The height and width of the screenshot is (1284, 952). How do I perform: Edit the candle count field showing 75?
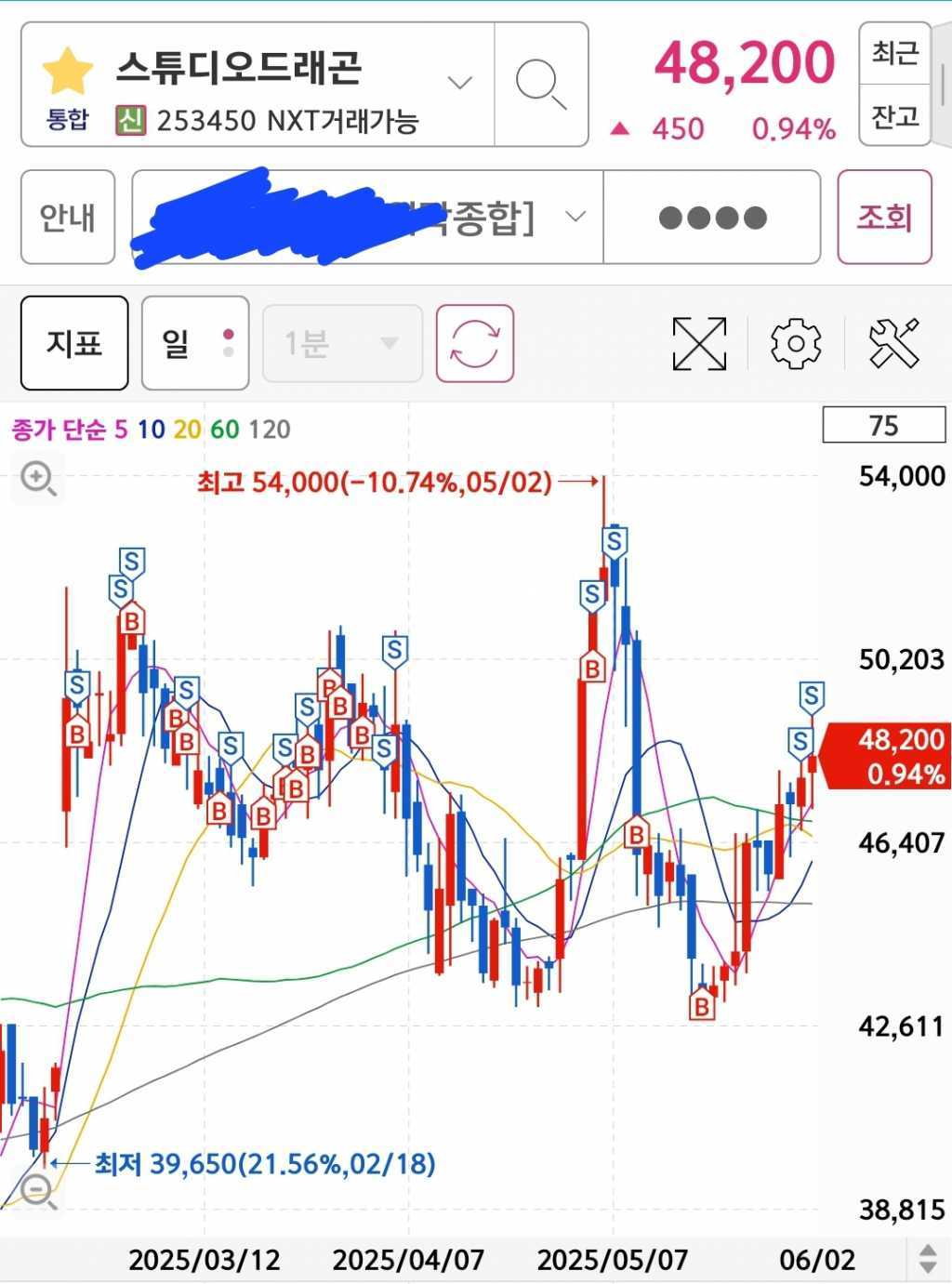(882, 426)
